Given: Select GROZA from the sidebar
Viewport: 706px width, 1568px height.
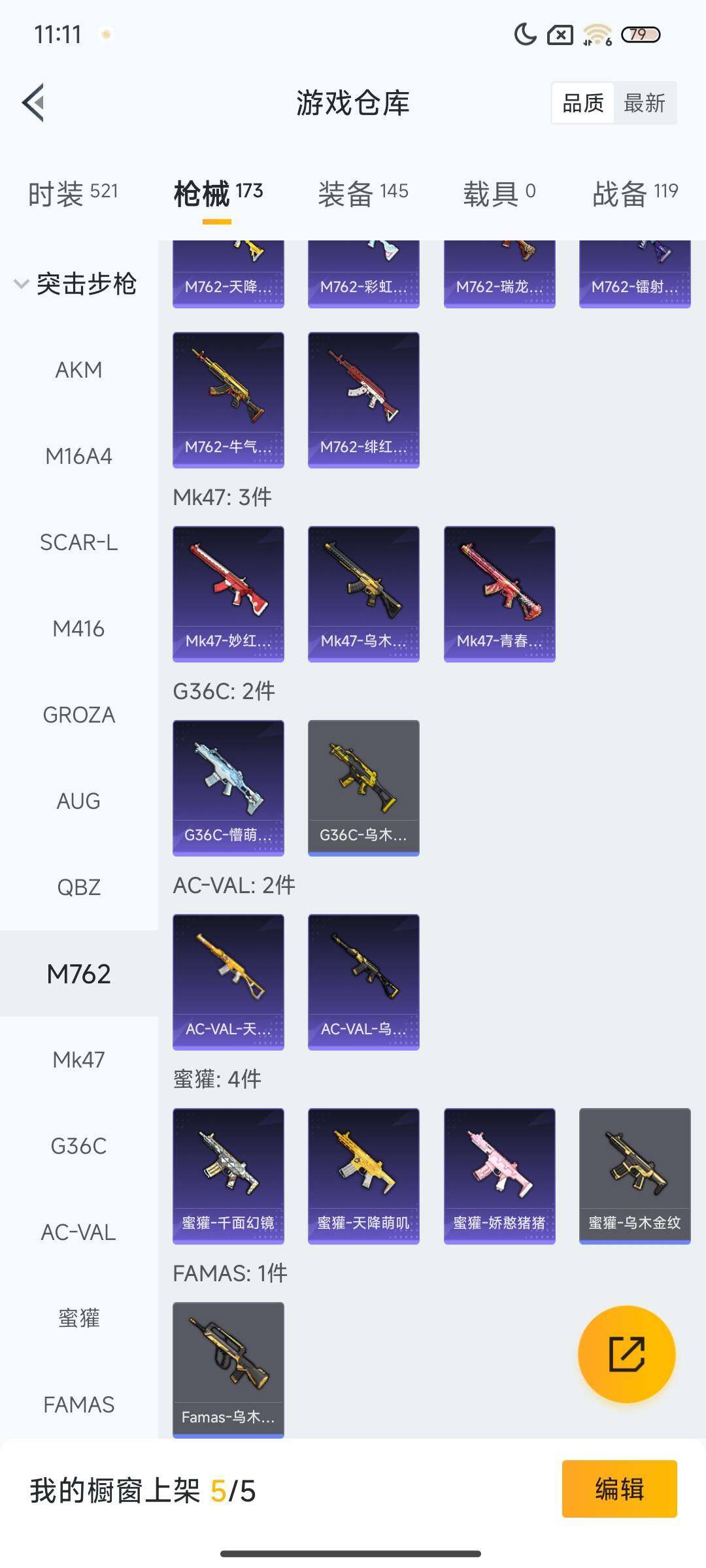Looking at the screenshot, I should pos(78,715).
